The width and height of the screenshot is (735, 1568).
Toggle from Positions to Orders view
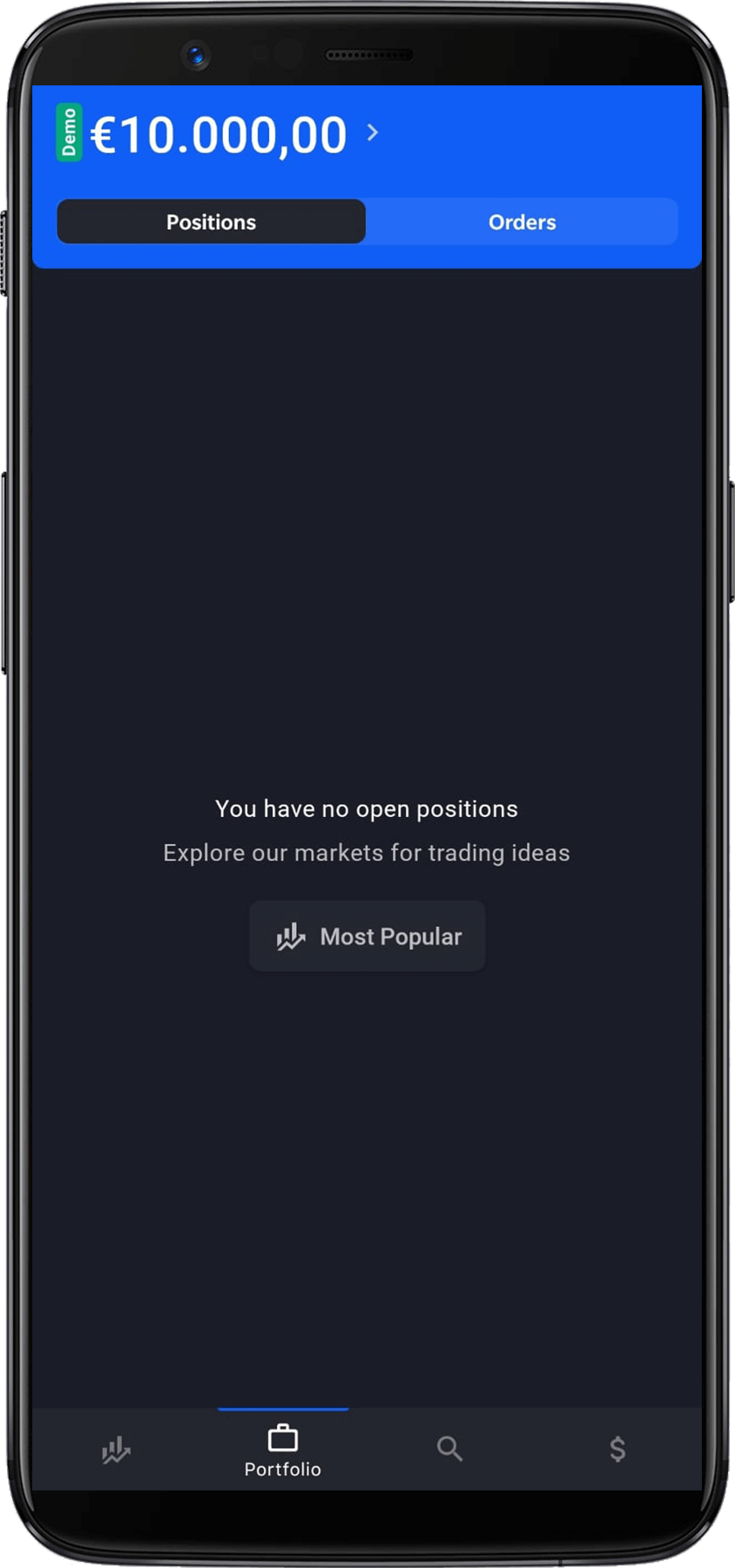pos(522,222)
